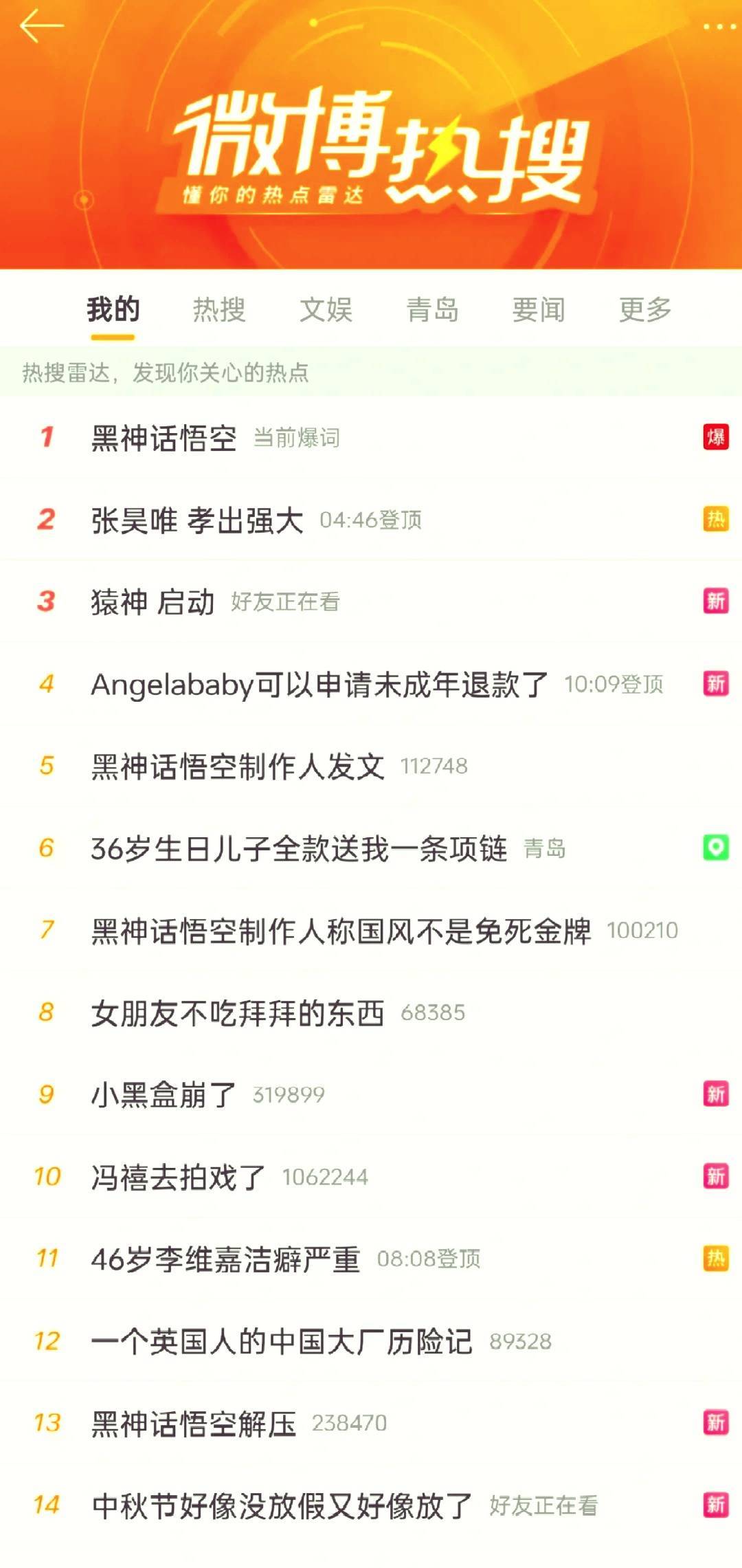Open 中秋节好像没放假又好像放了 topic
This screenshot has width=742, height=1568.
282,1506
